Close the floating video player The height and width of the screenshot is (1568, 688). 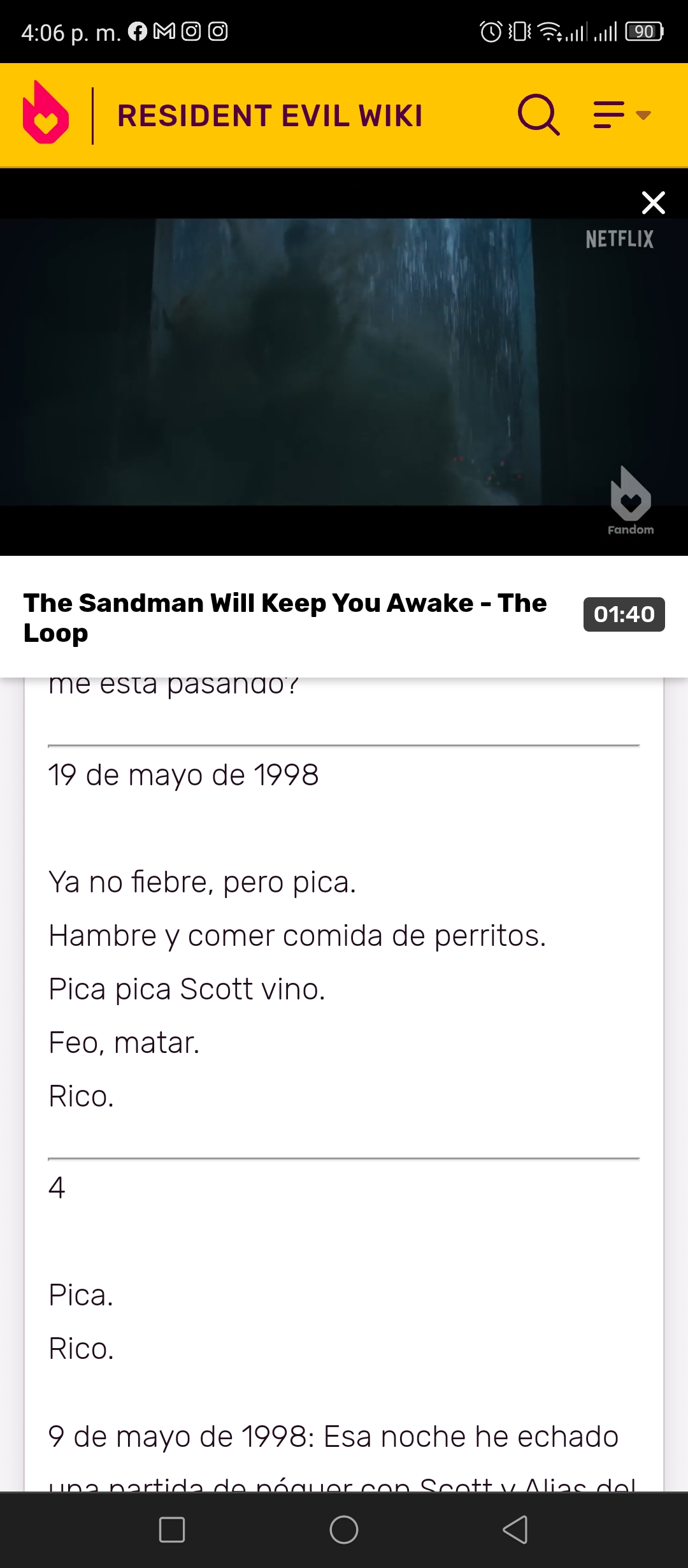pyautogui.click(x=654, y=203)
